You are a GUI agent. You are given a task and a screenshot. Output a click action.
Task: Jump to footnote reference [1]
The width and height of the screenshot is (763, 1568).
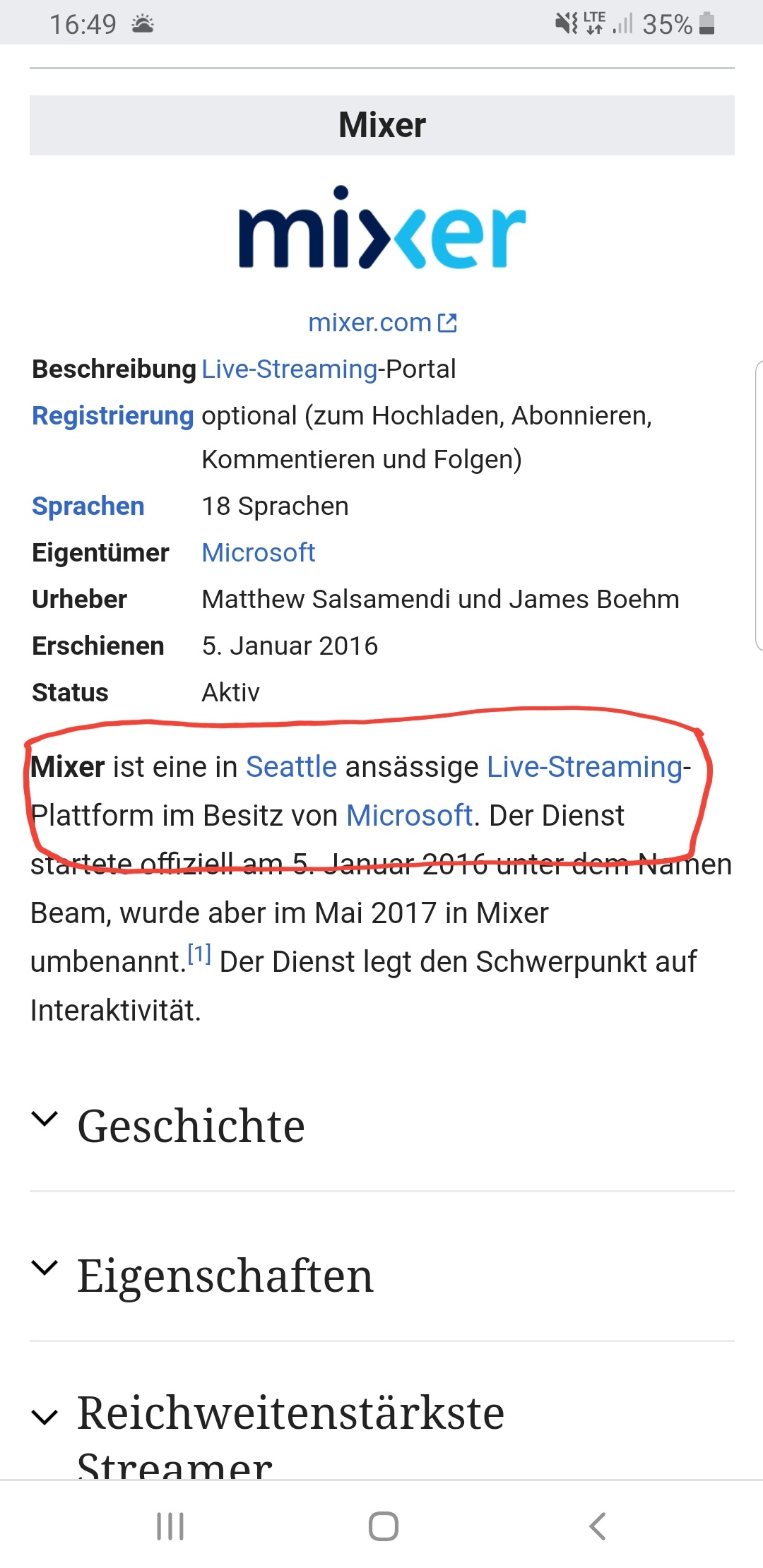[x=199, y=956]
